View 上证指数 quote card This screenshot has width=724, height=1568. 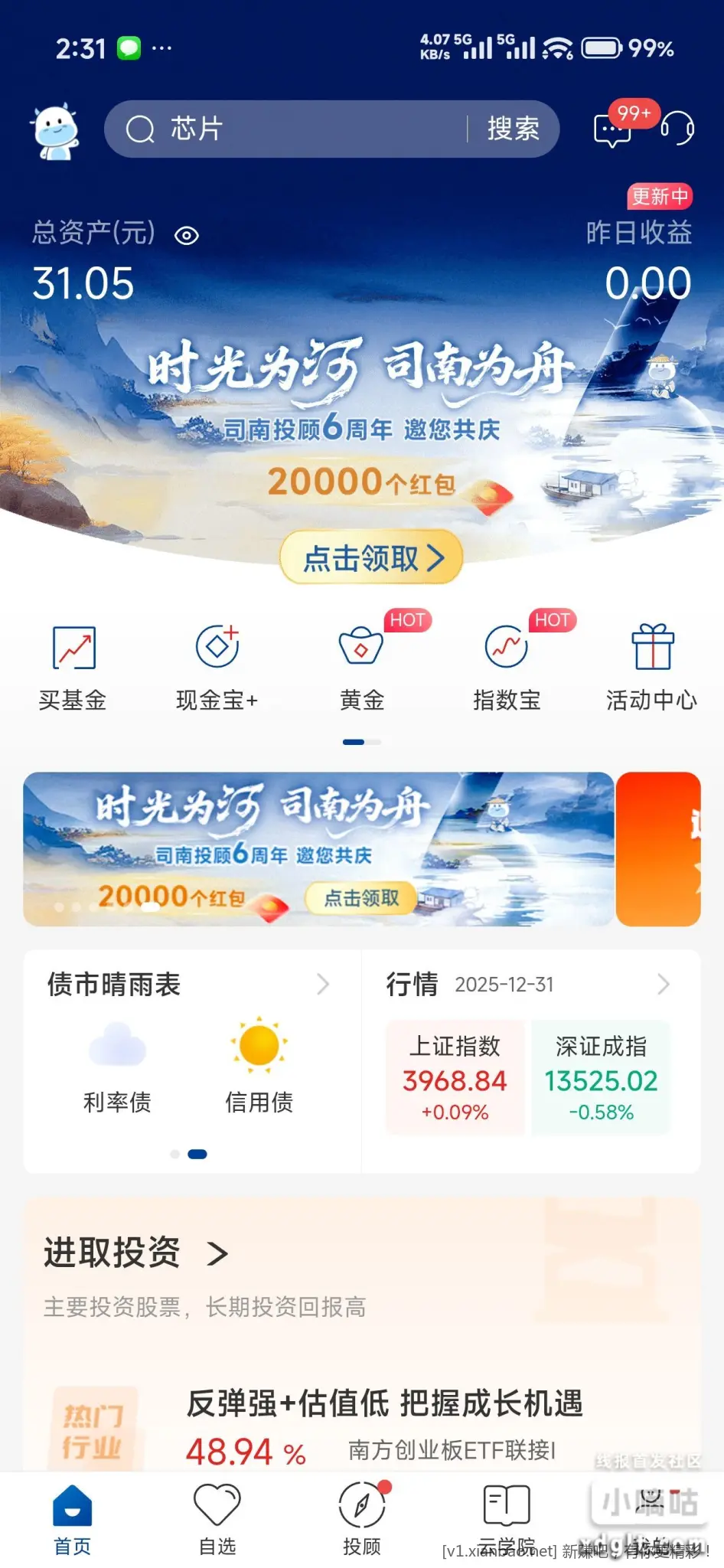coord(455,1078)
